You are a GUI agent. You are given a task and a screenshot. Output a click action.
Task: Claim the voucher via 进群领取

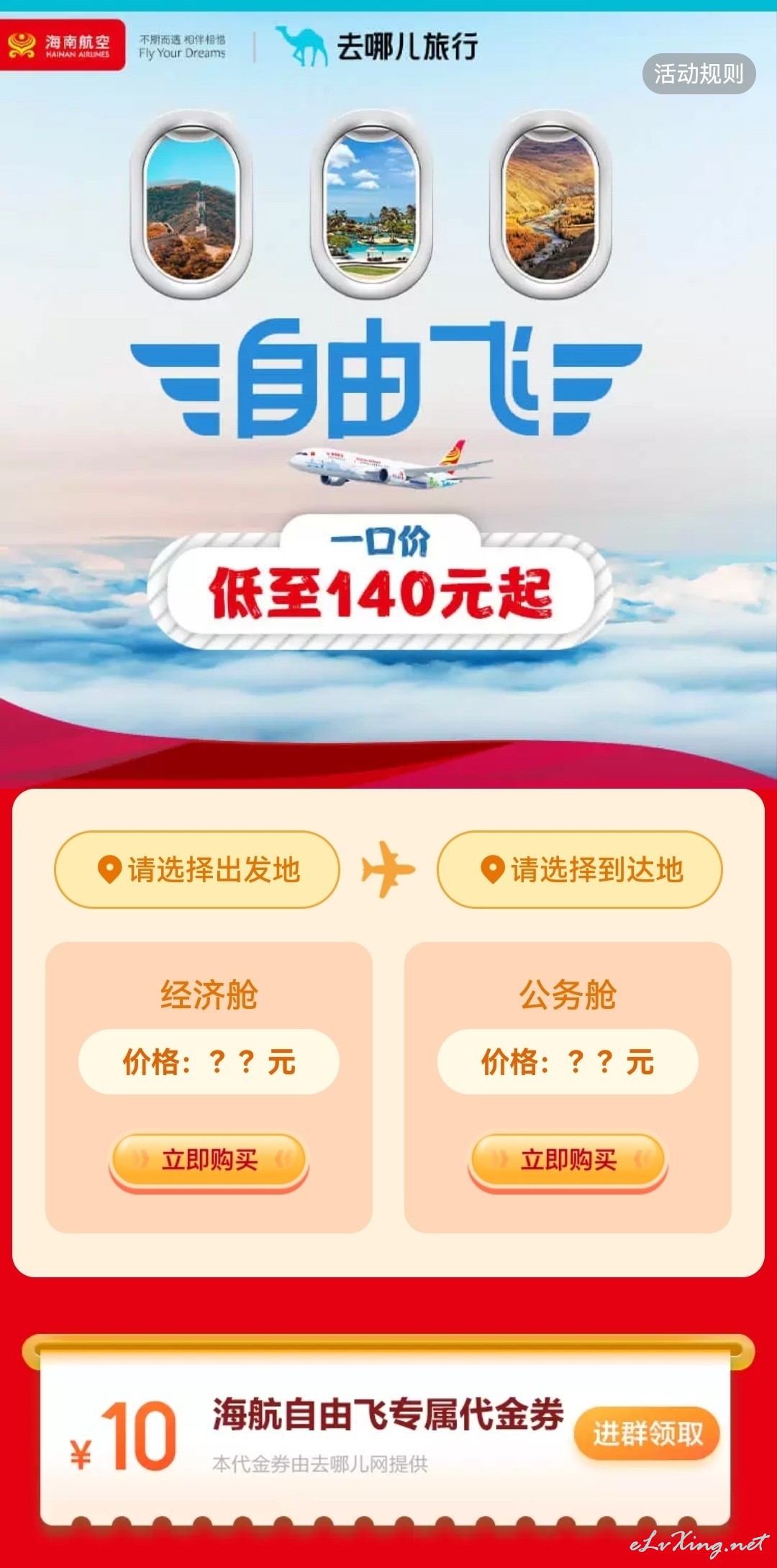(647, 1433)
